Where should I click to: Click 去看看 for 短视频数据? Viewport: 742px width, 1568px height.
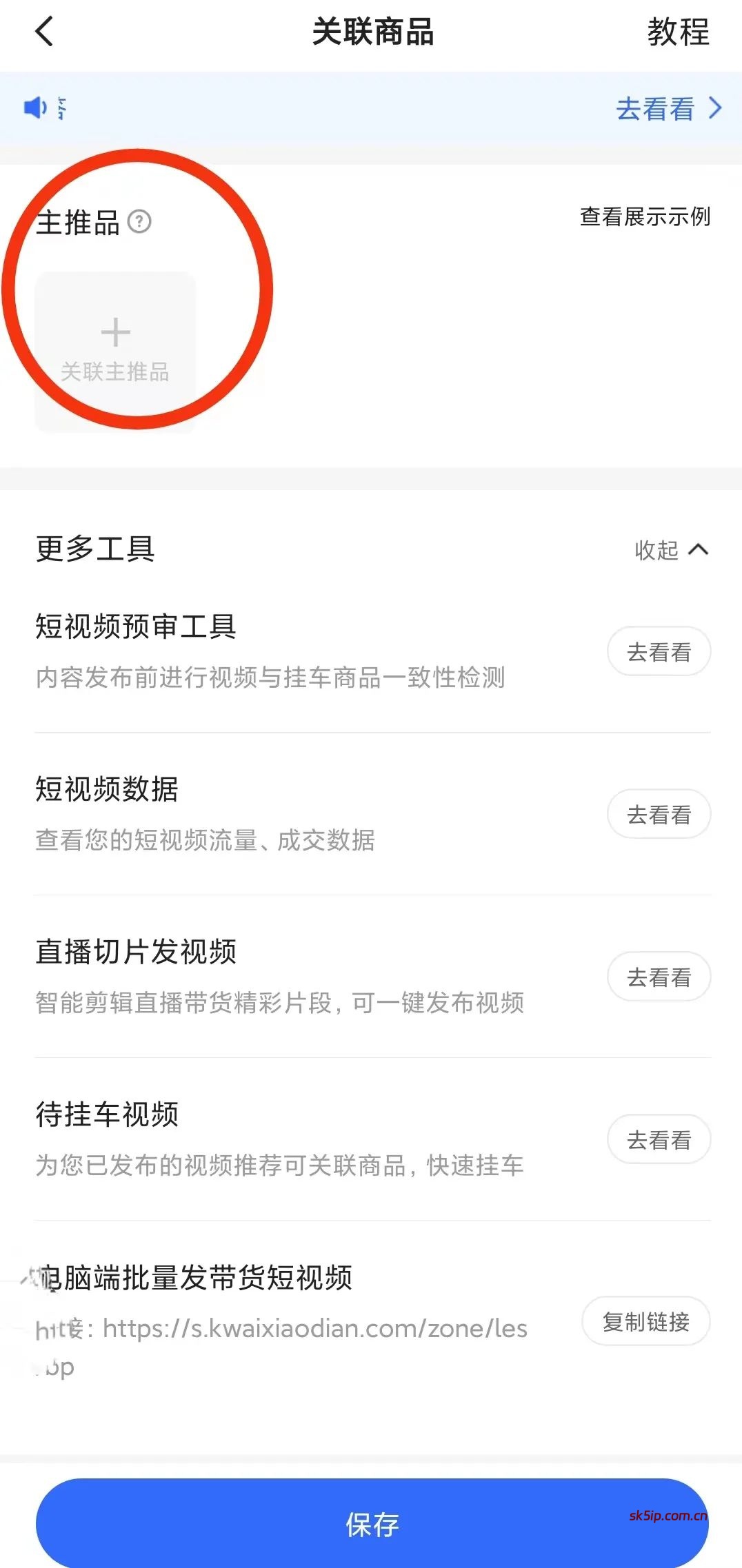coord(659,814)
